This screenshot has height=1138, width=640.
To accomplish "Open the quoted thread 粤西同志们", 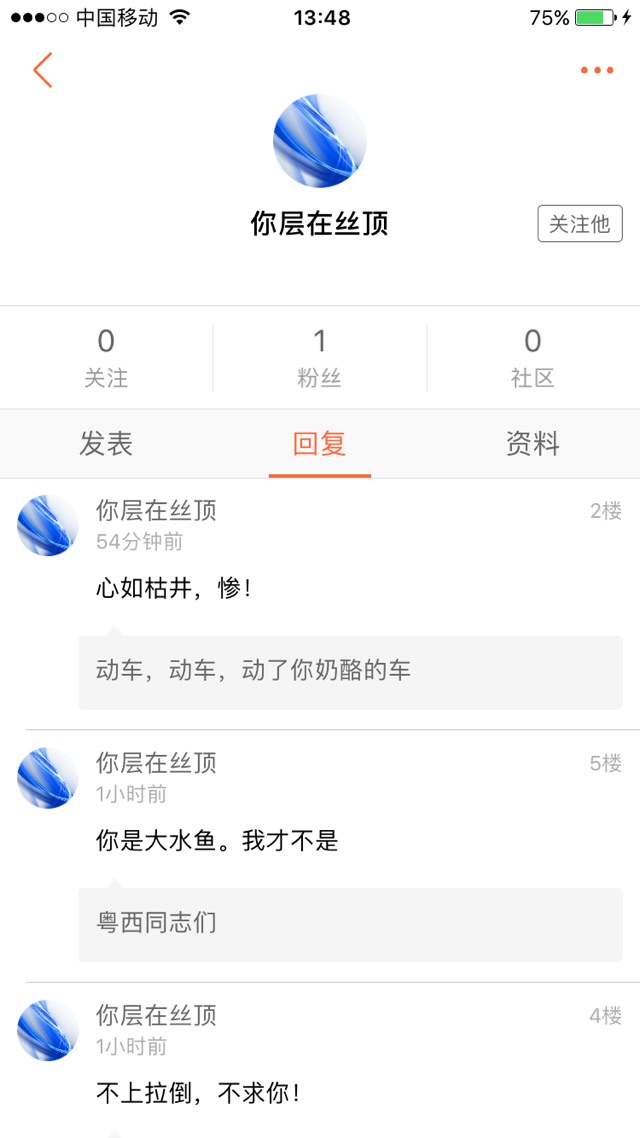I will pyautogui.click(x=350, y=925).
